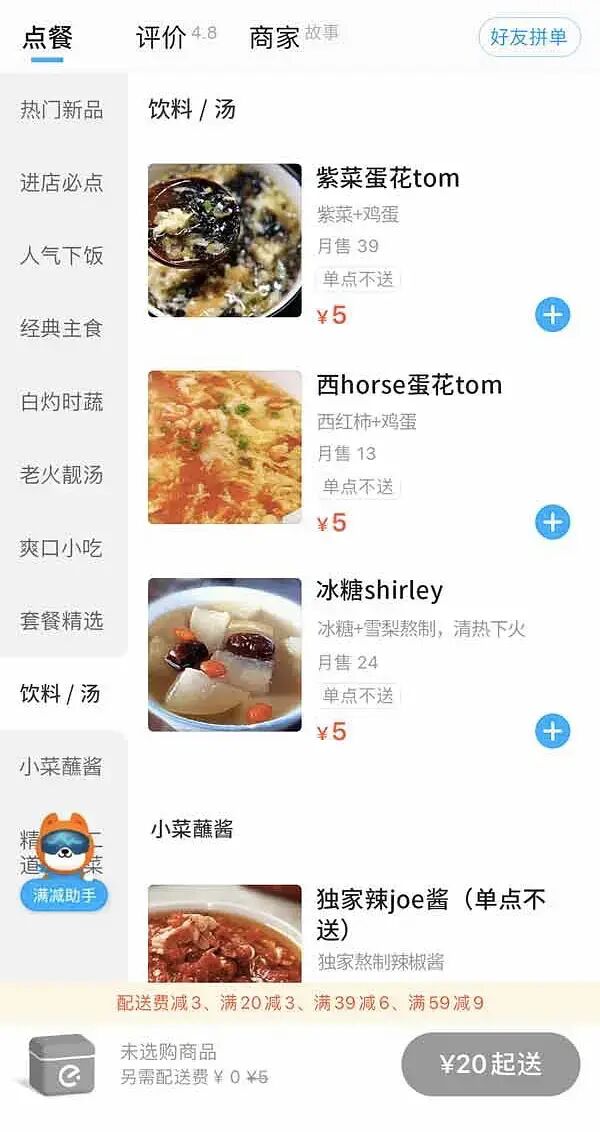Open the 小菜蘸酱 category
Image resolution: width=600 pixels, height=1132 pixels.
(x=62, y=767)
